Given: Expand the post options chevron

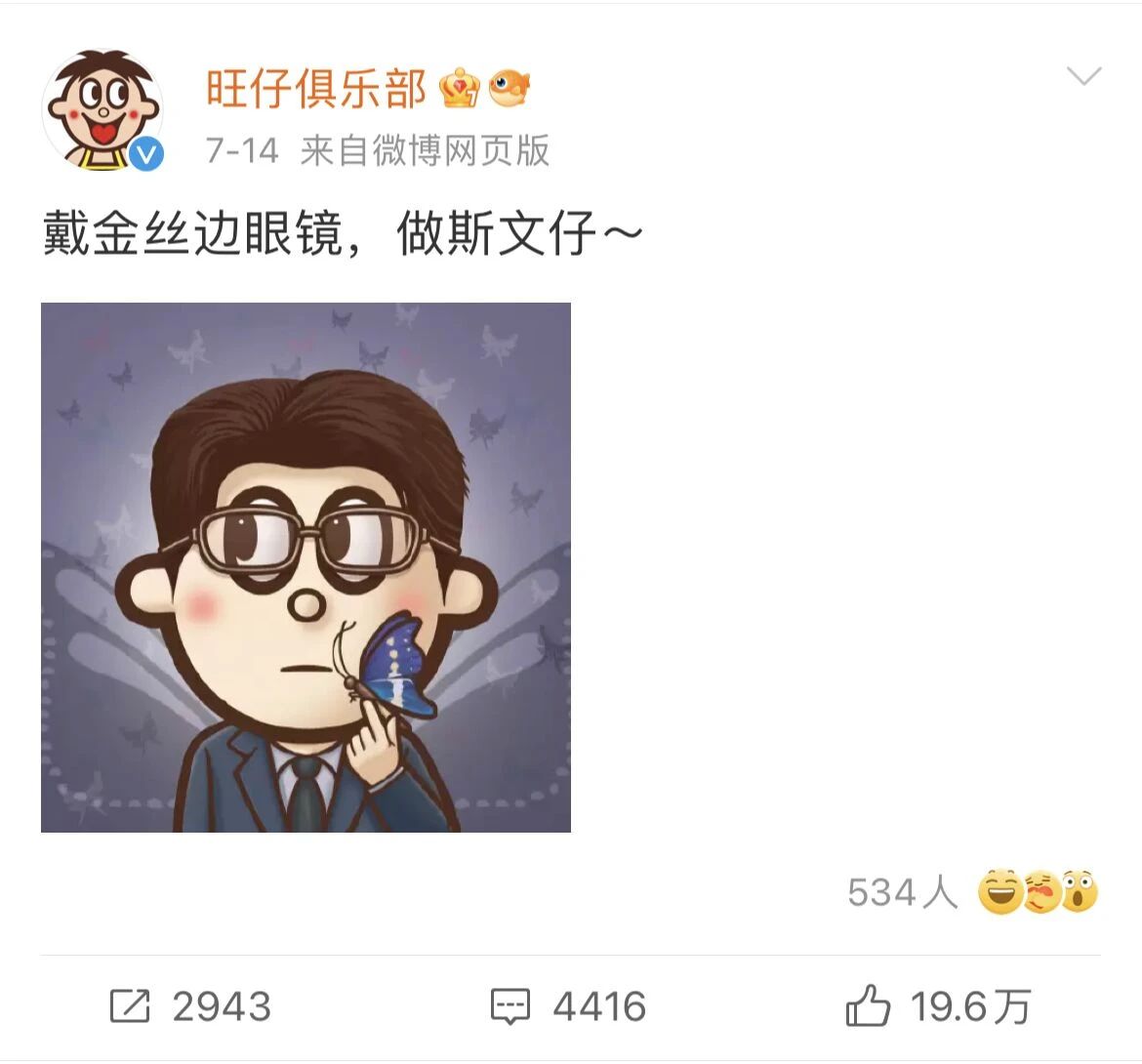Looking at the screenshot, I should (1083, 76).
